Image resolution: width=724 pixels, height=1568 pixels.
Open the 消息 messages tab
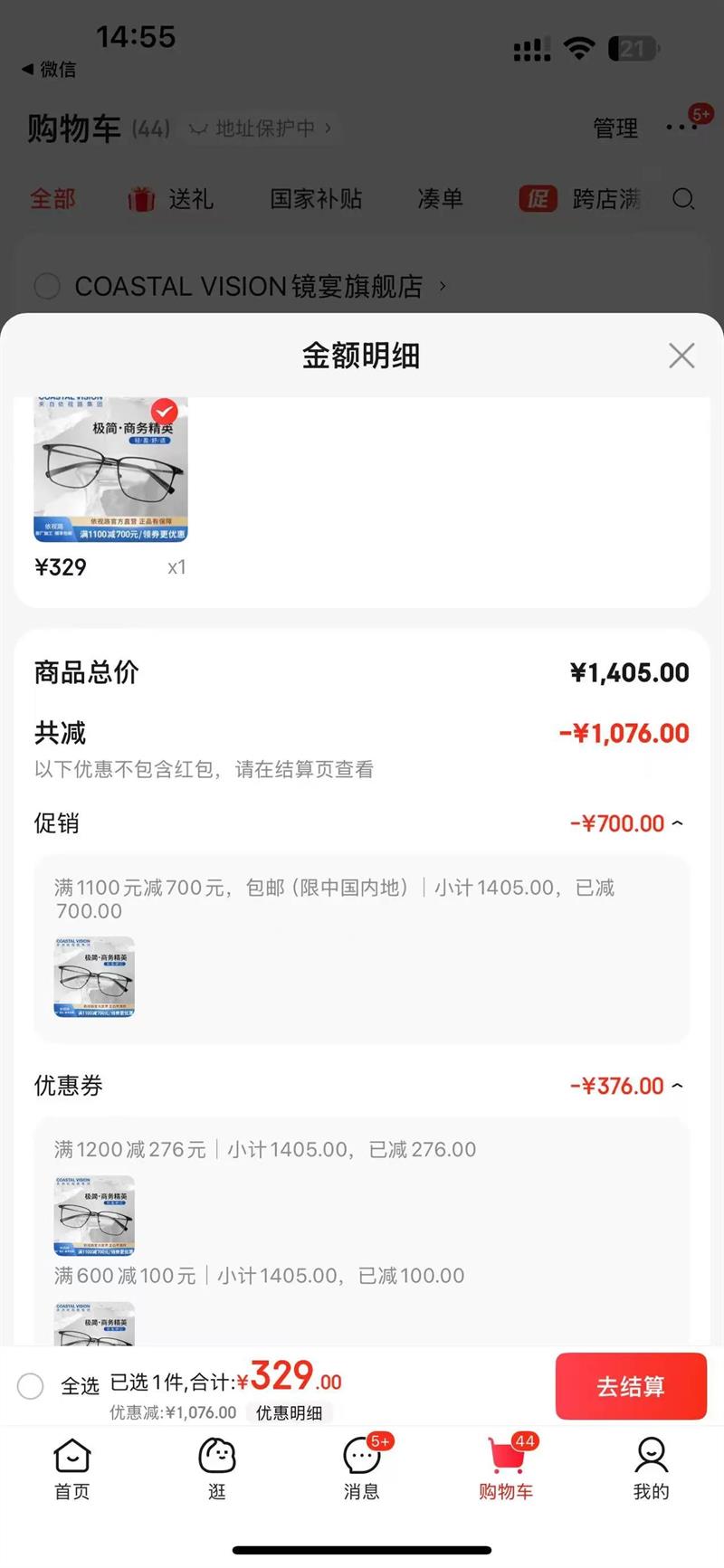click(x=362, y=1469)
